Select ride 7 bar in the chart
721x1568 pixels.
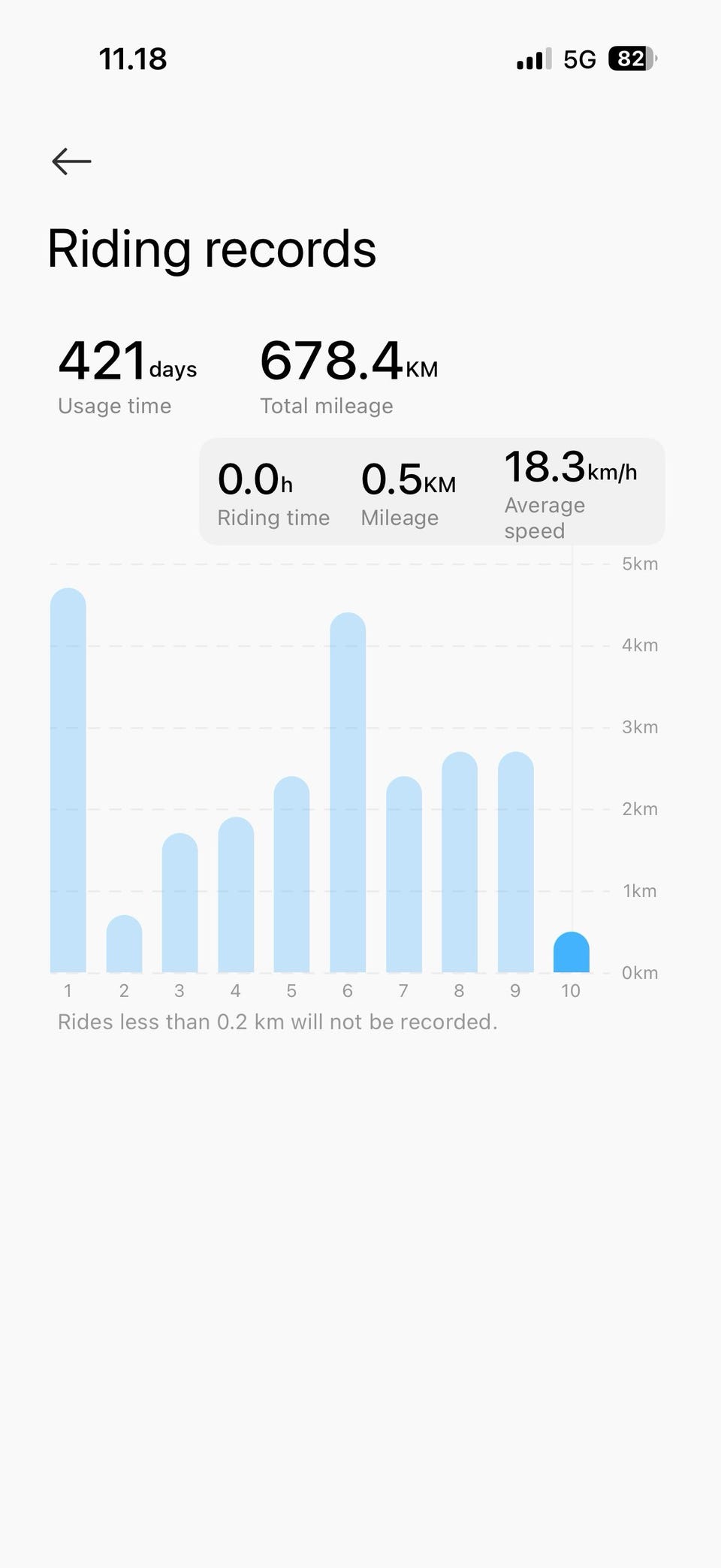pos(404,875)
